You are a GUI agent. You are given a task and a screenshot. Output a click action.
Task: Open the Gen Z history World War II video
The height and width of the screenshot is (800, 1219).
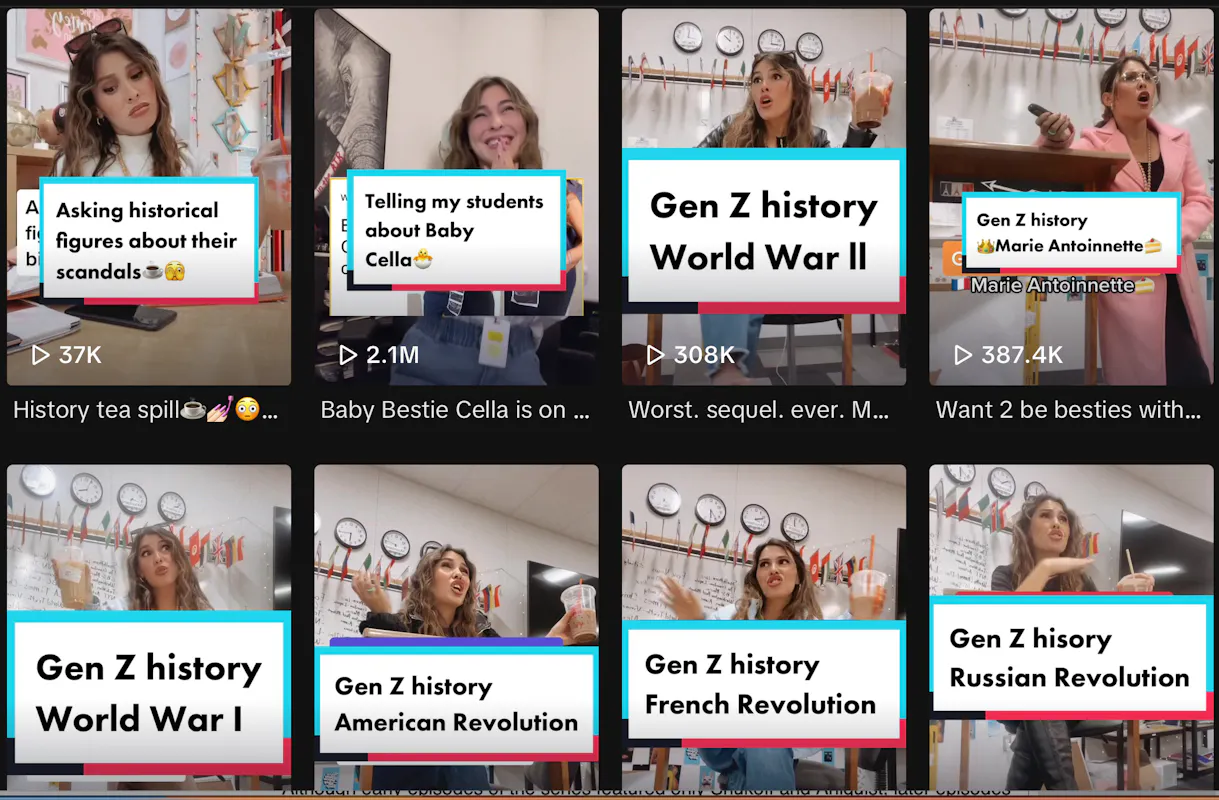pyautogui.click(x=764, y=197)
